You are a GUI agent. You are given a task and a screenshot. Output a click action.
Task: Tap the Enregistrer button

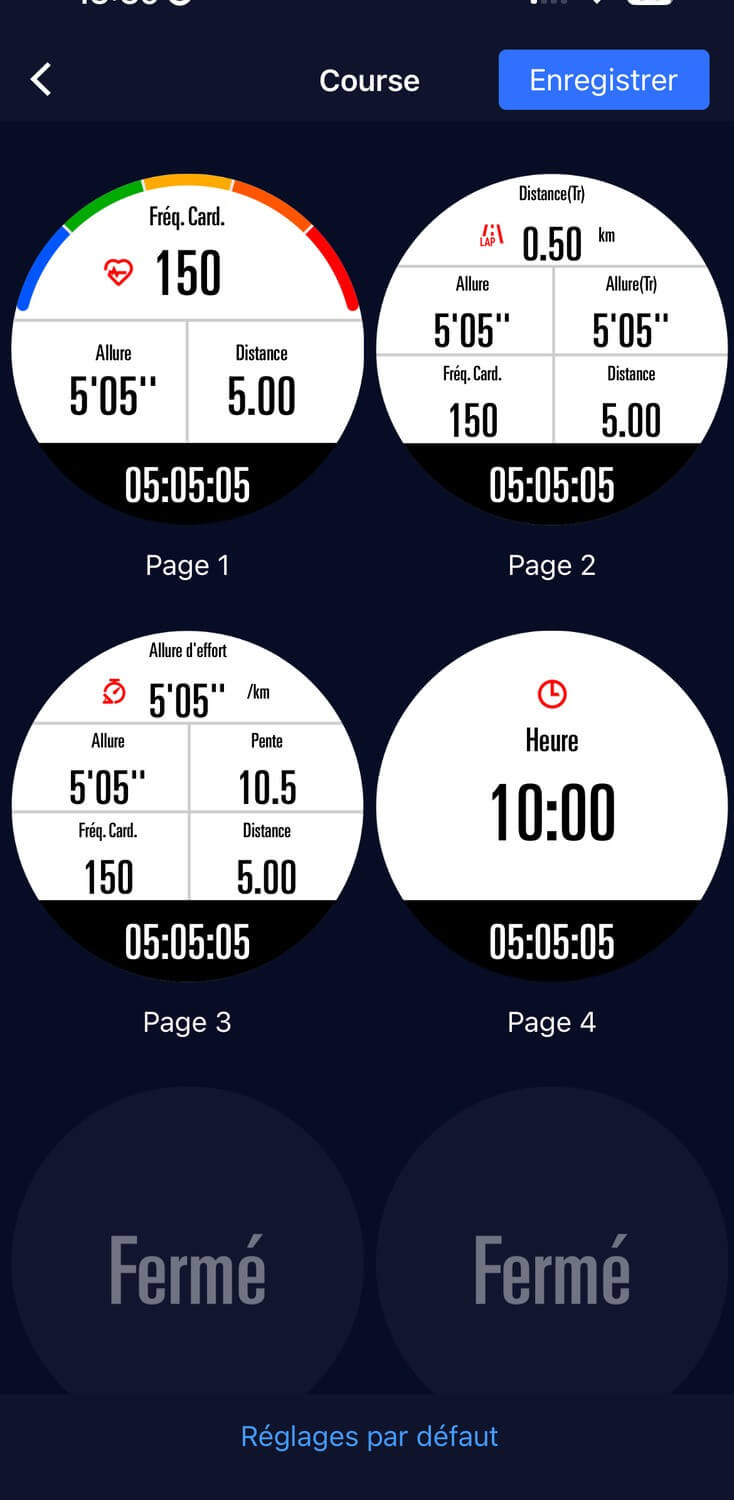[603, 80]
